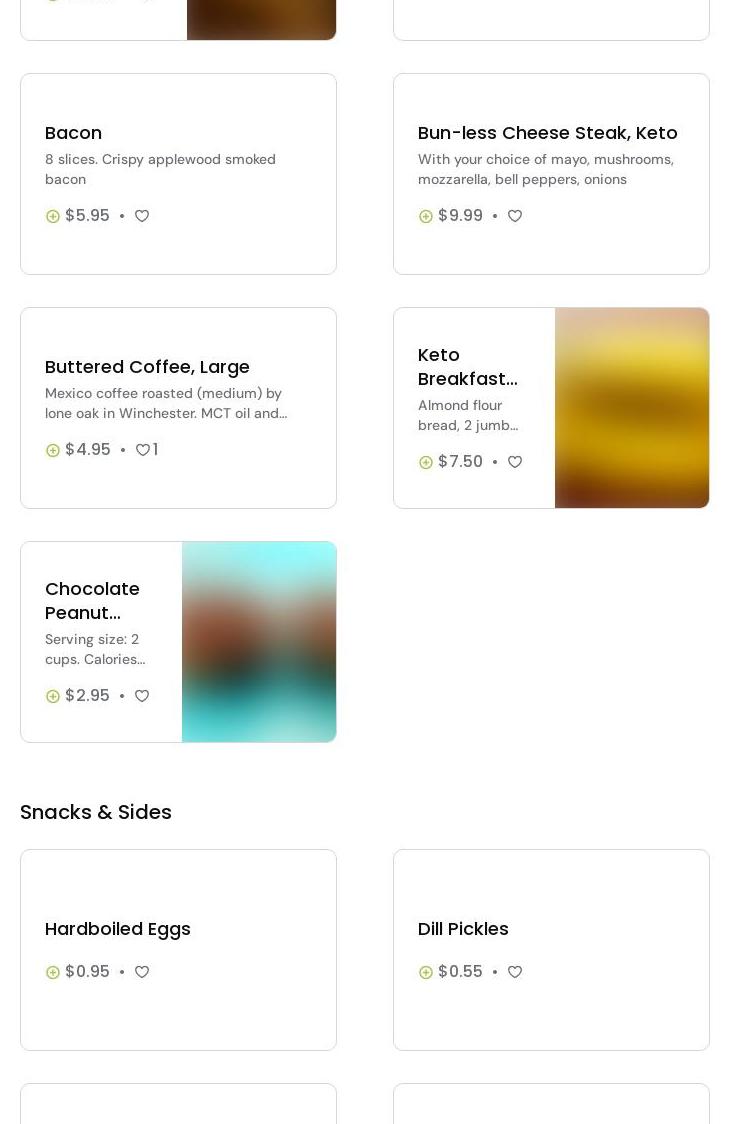Add Bun-less Cheese Steak, Keto to order
The height and width of the screenshot is (1124, 750).
(x=426, y=216)
